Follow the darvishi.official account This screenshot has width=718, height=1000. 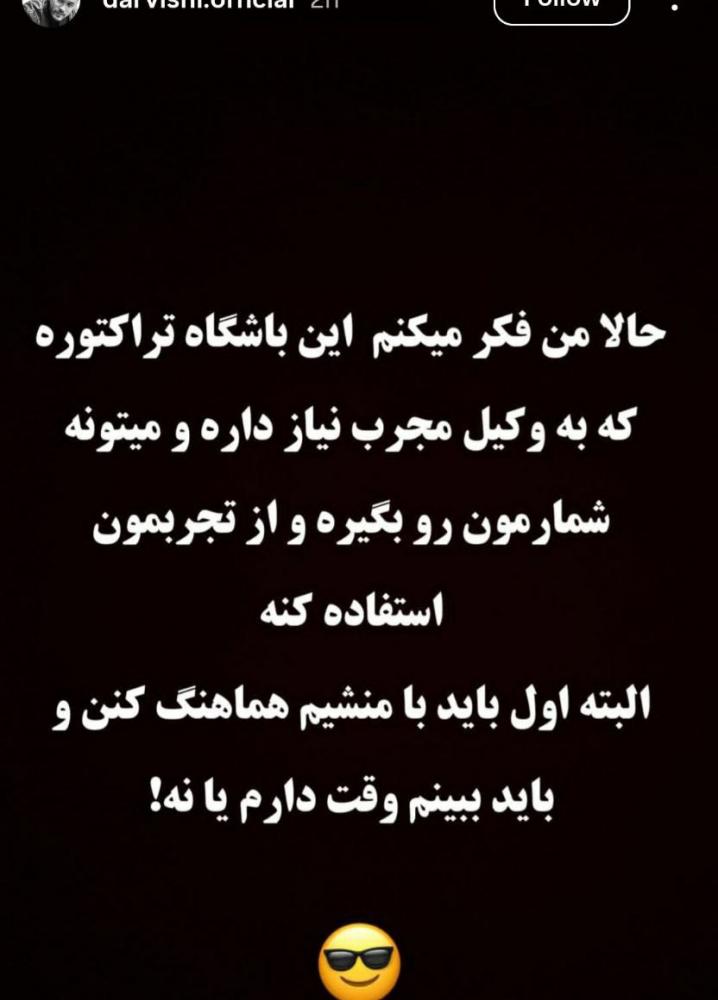562,6
